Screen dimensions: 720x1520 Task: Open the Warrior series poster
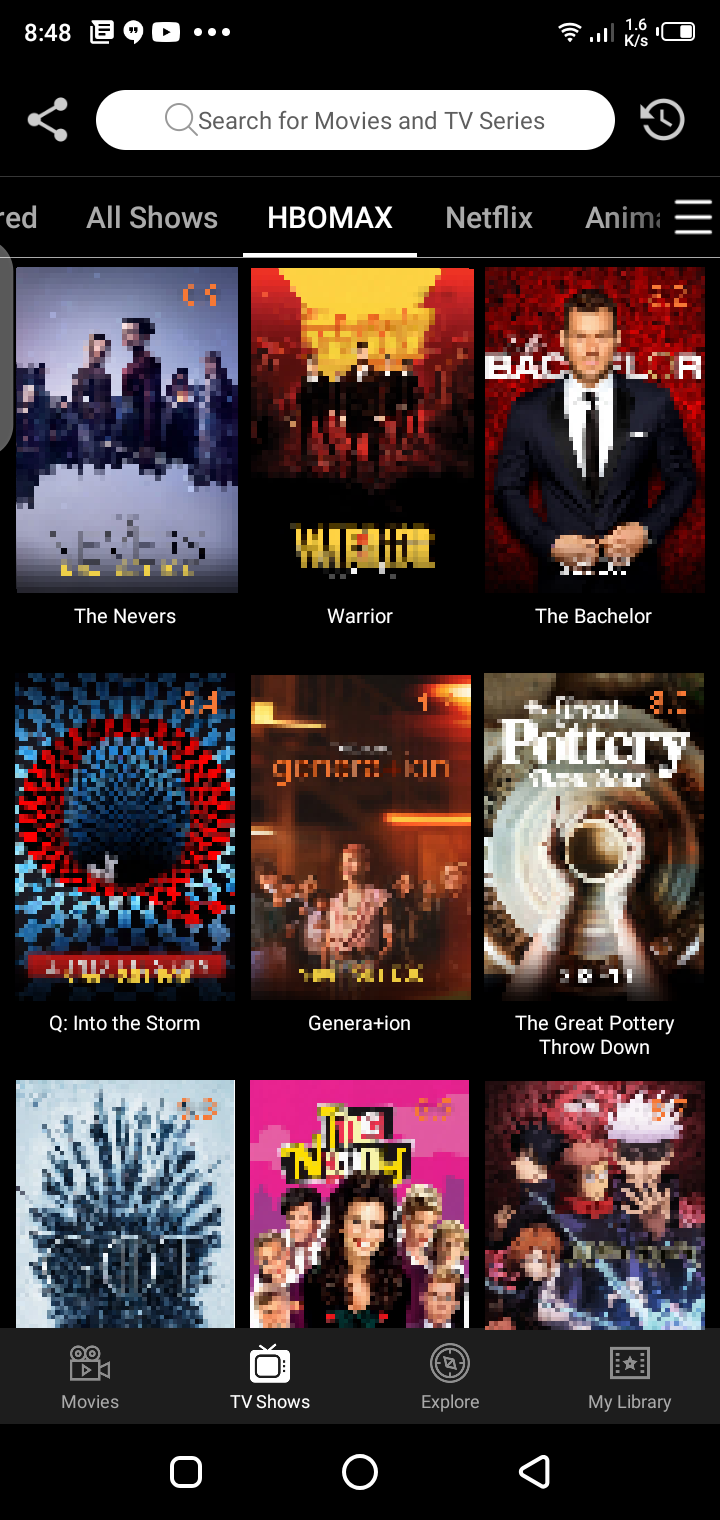[x=361, y=430]
